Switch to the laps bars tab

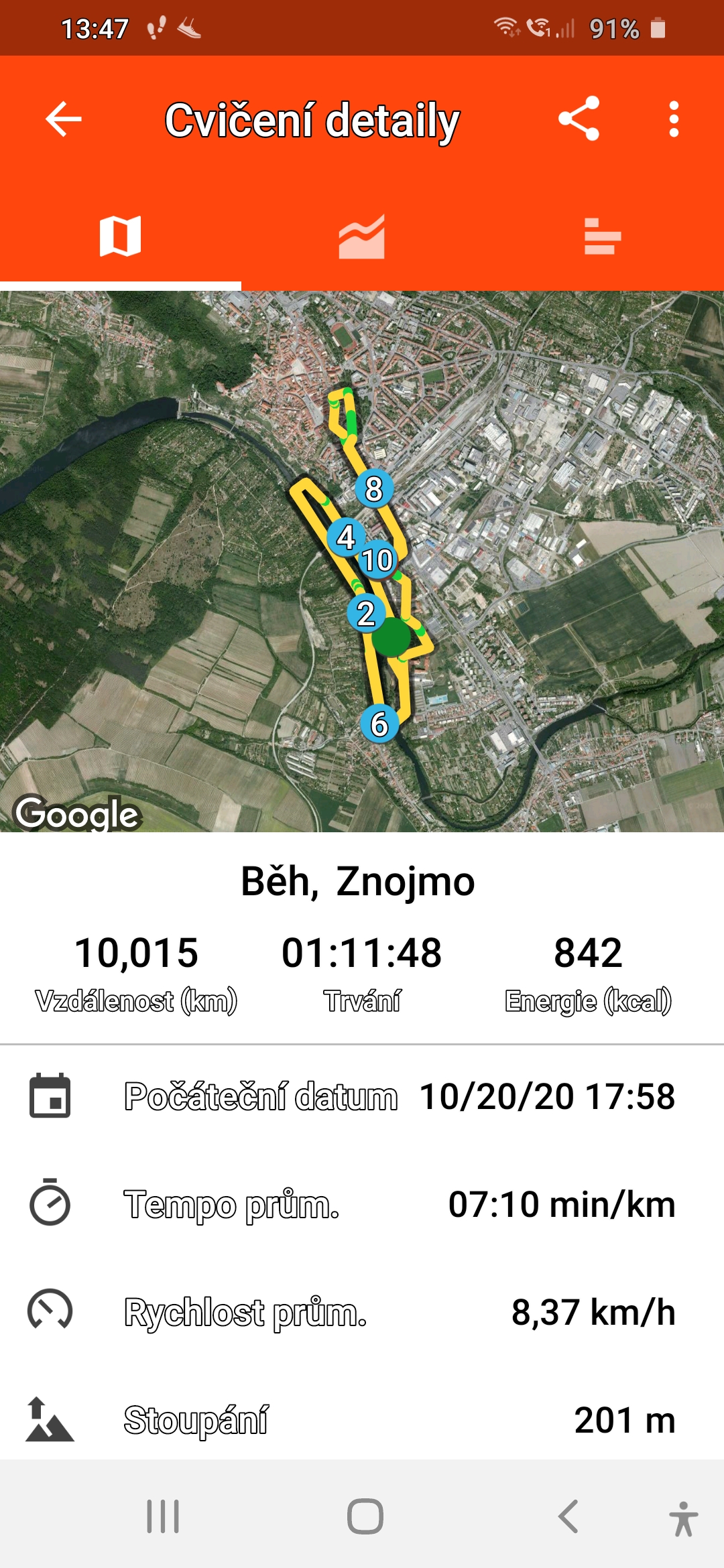tap(603, 236)
